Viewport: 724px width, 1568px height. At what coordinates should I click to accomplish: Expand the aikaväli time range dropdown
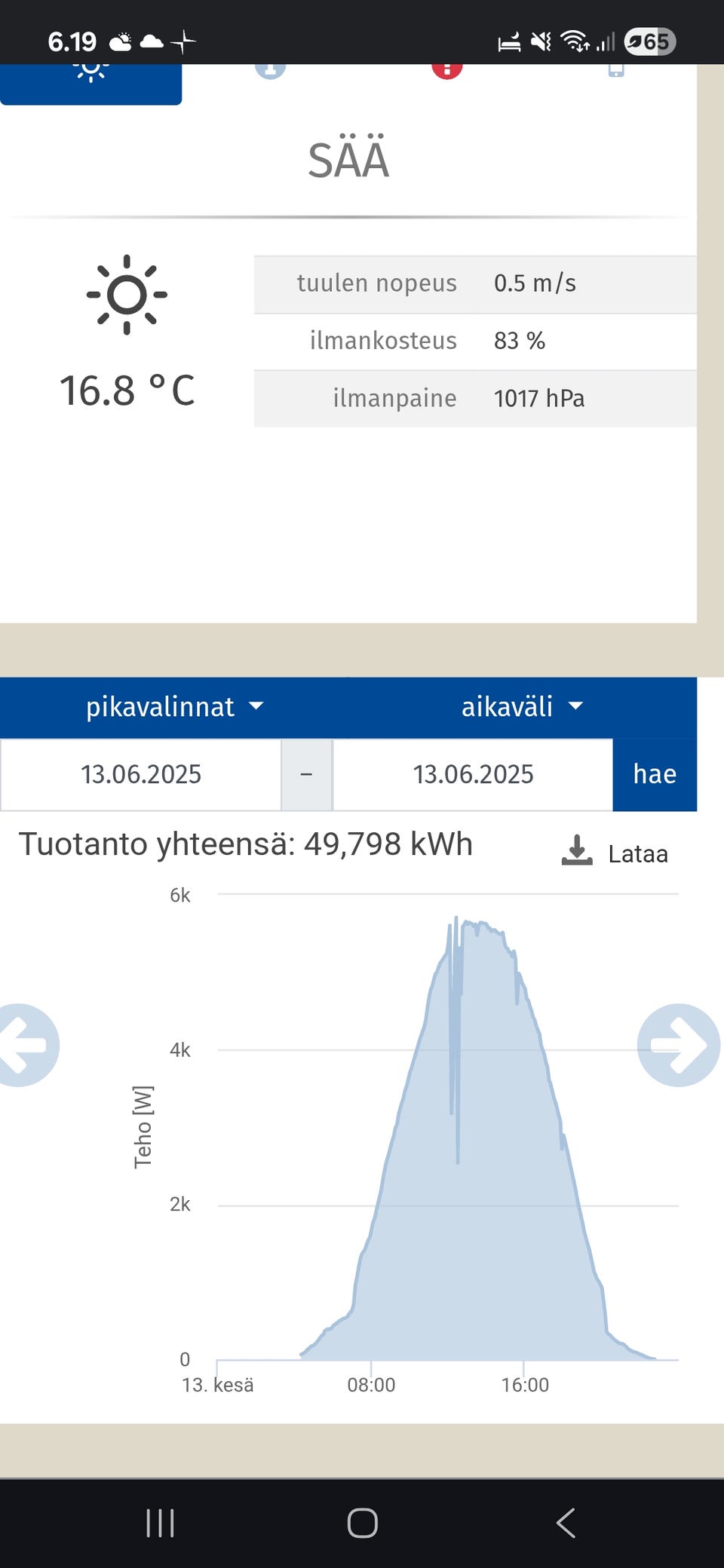[x=522, y=707]
